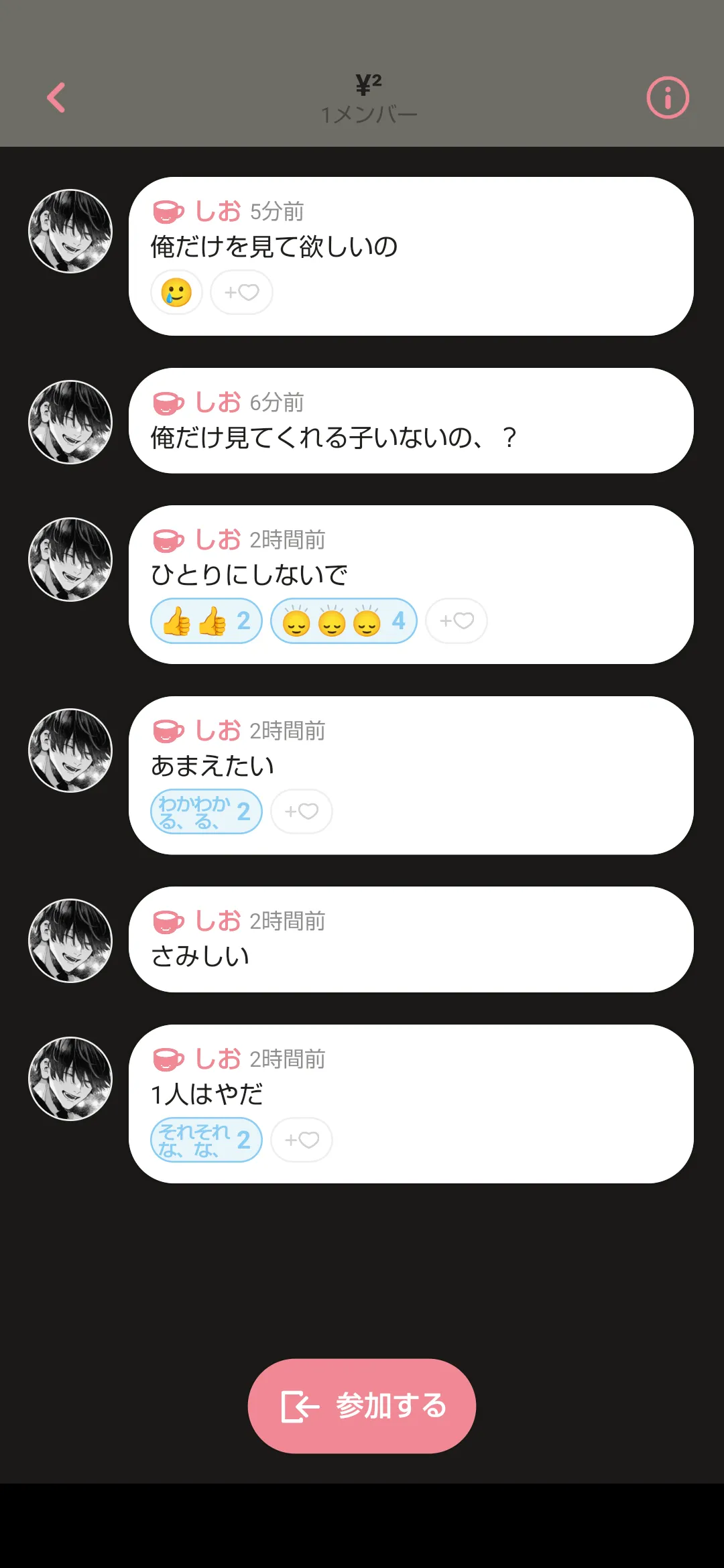Viewport: 724px width, 1568px height.
Task: Add a reaction to 1人はやだ
Action: coord(302,1140)
